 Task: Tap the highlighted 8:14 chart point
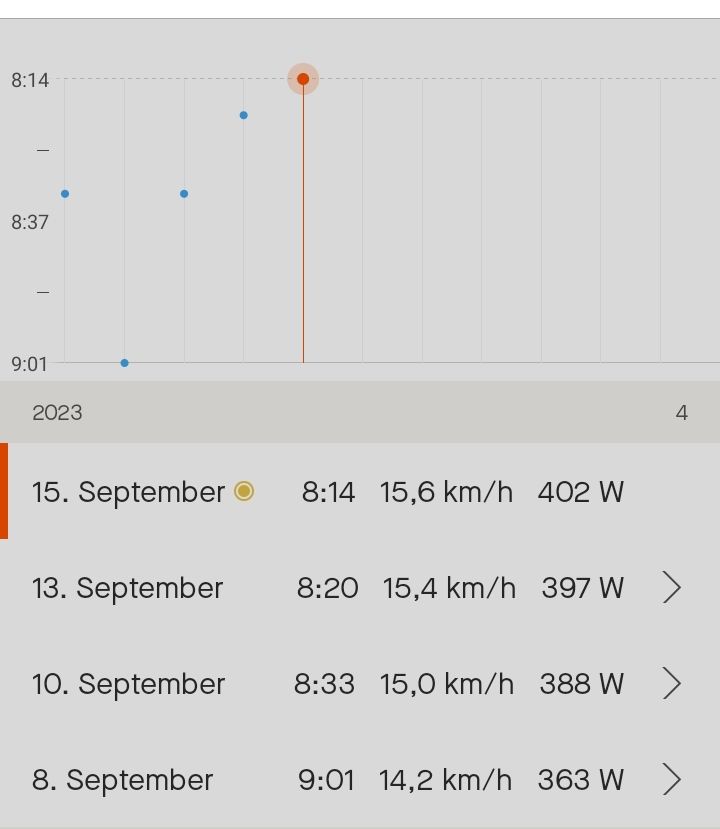(303, 79)
